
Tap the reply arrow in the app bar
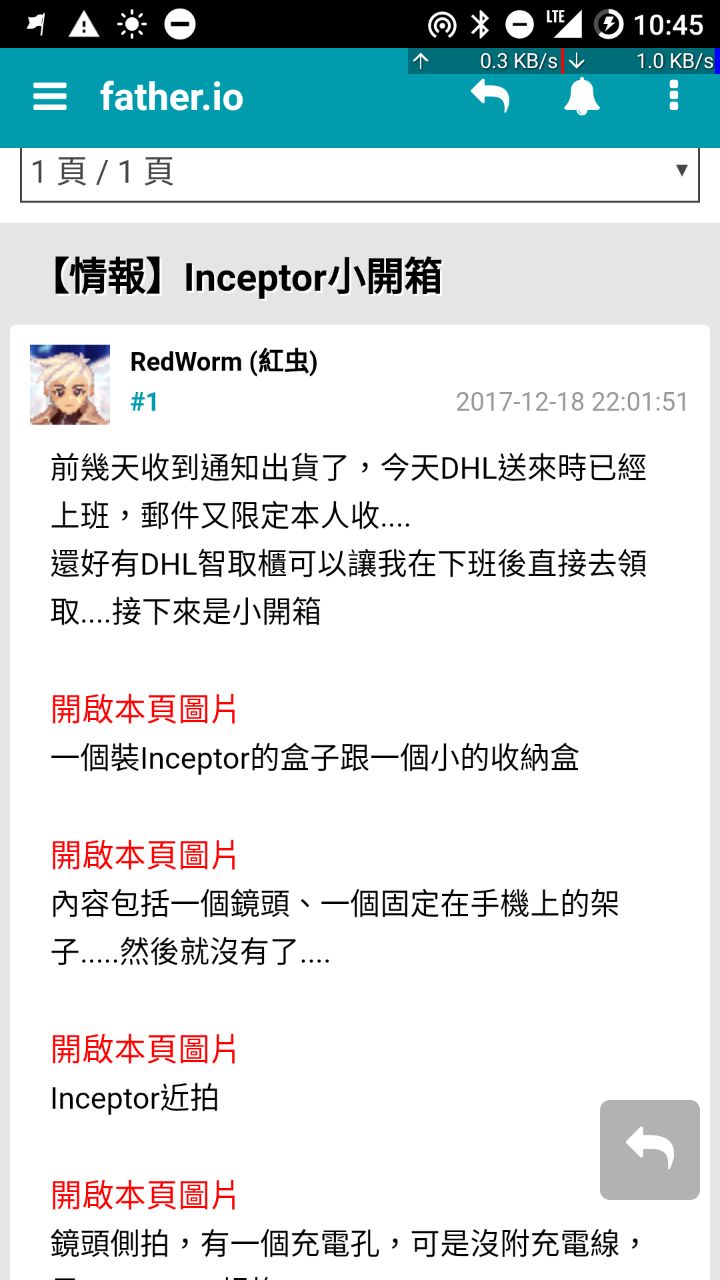click(490, 97)
